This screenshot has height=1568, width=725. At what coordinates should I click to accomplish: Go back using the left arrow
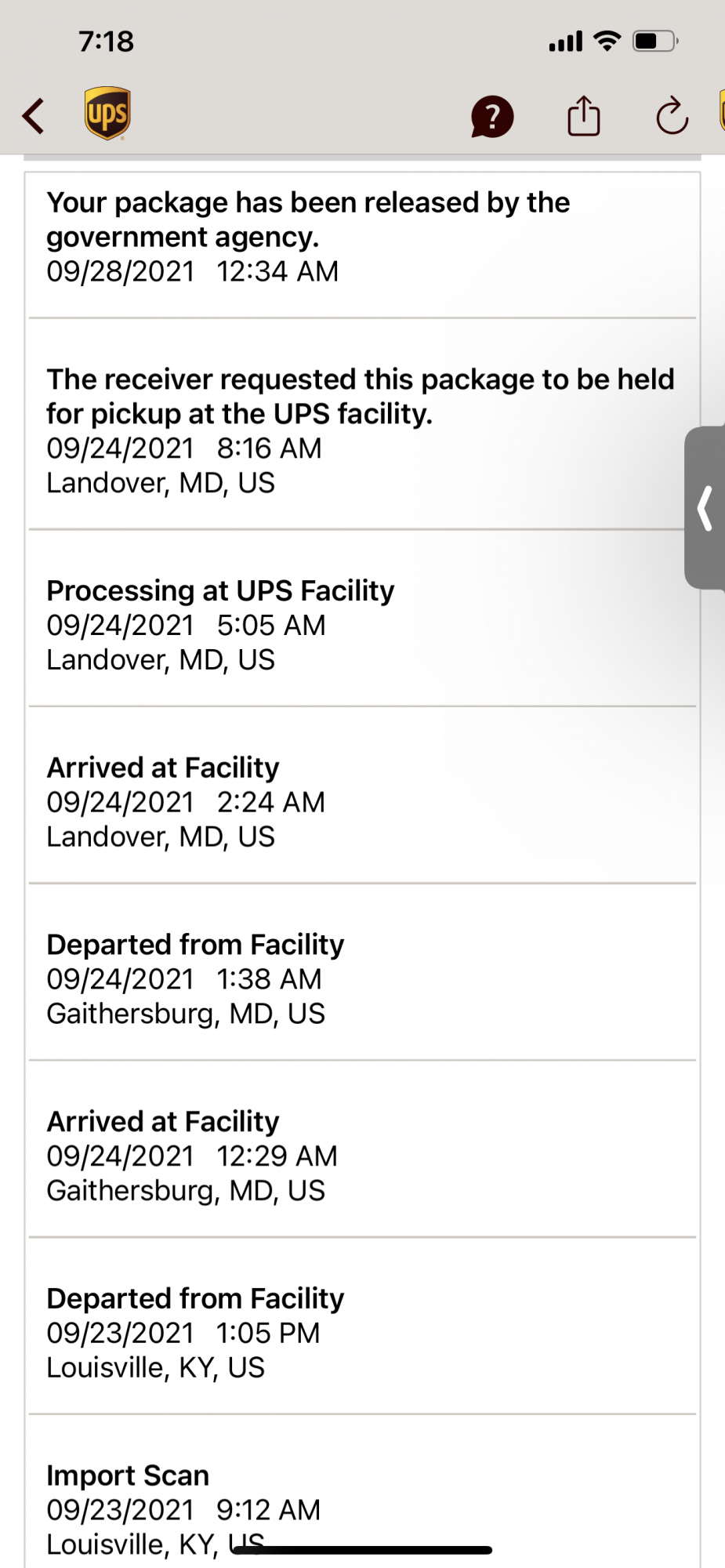click(x=34, y=117)
